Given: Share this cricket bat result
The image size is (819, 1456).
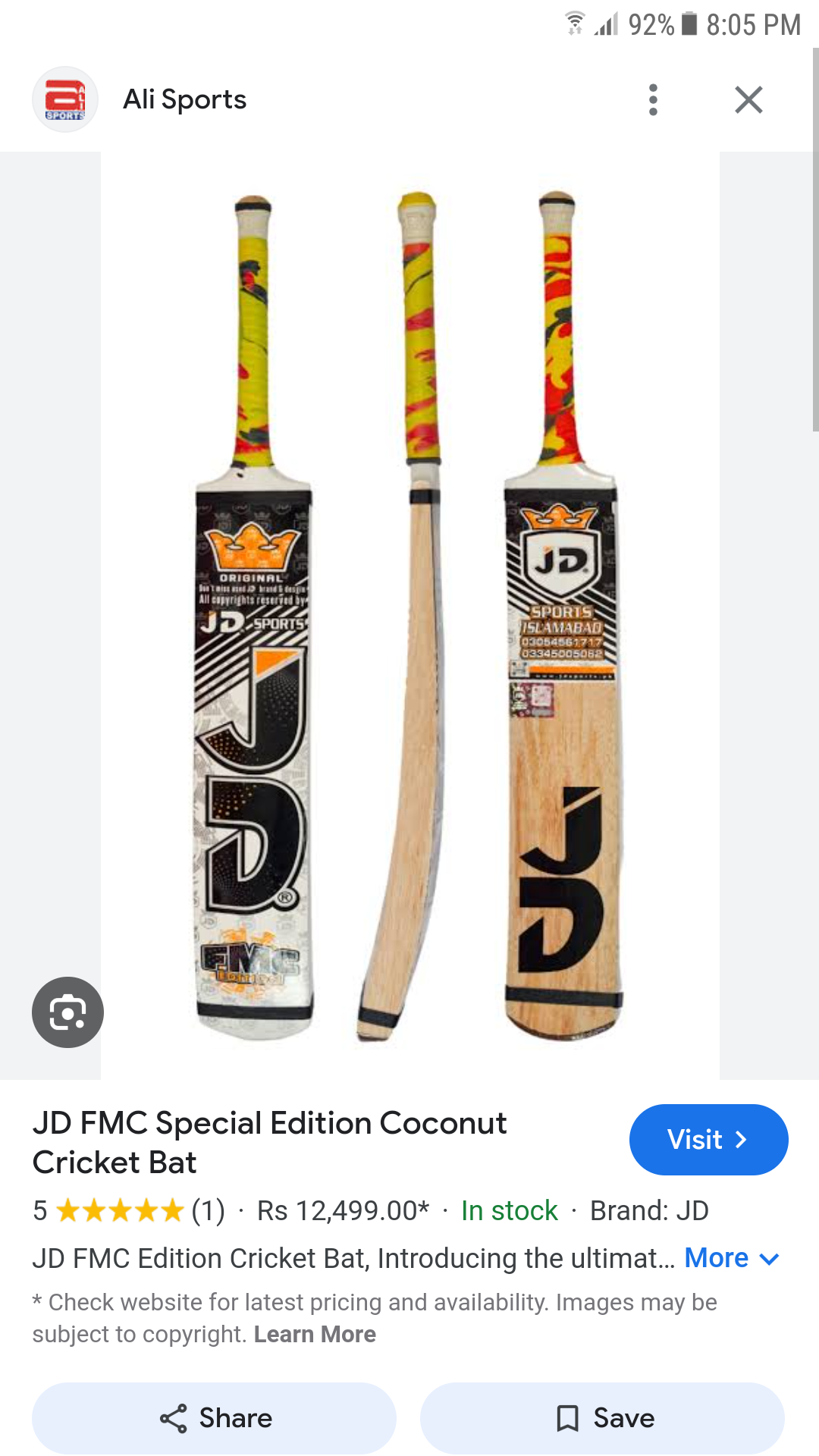Looking at the screenshot, I should 215,1418.
